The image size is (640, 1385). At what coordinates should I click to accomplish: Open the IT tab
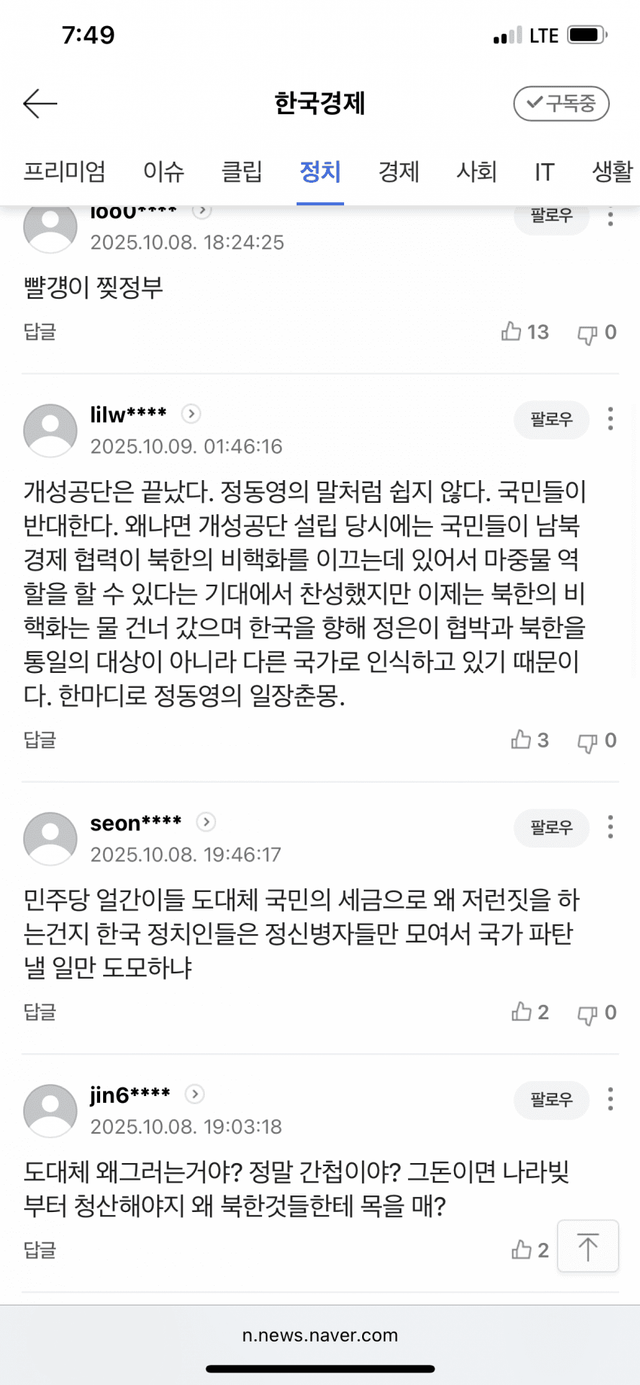click(x=544, y=172)
